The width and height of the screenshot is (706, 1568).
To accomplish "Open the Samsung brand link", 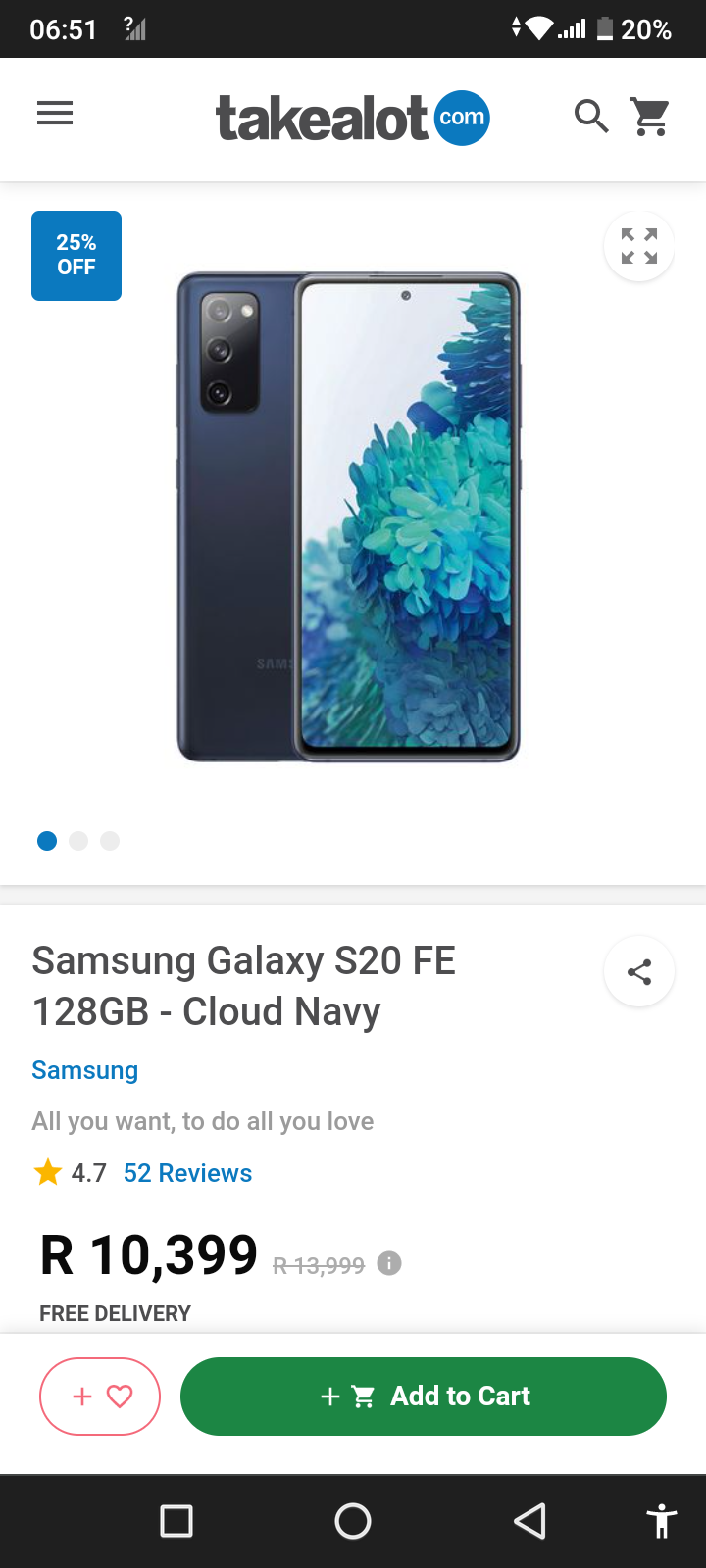I will (x=84, y=1070).
